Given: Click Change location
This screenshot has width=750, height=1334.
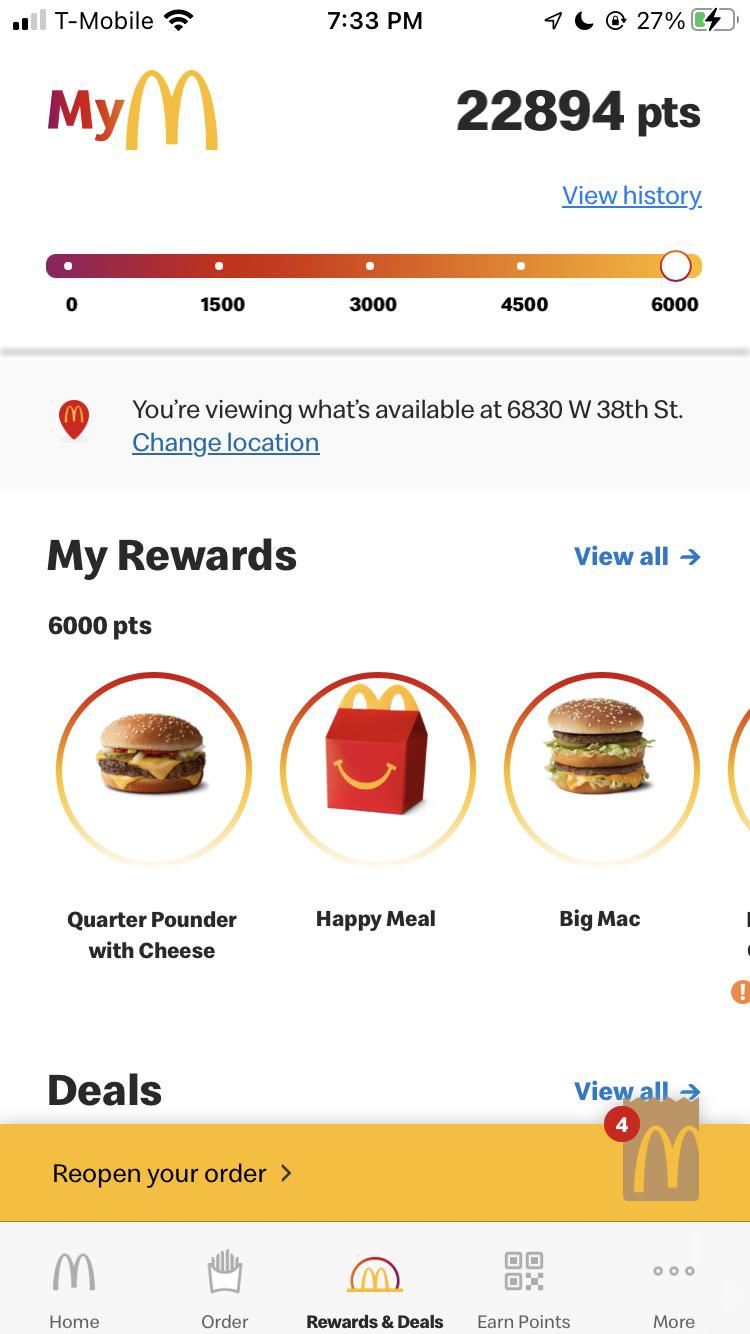Looking at the screenshot, I should tap(225, 442).
